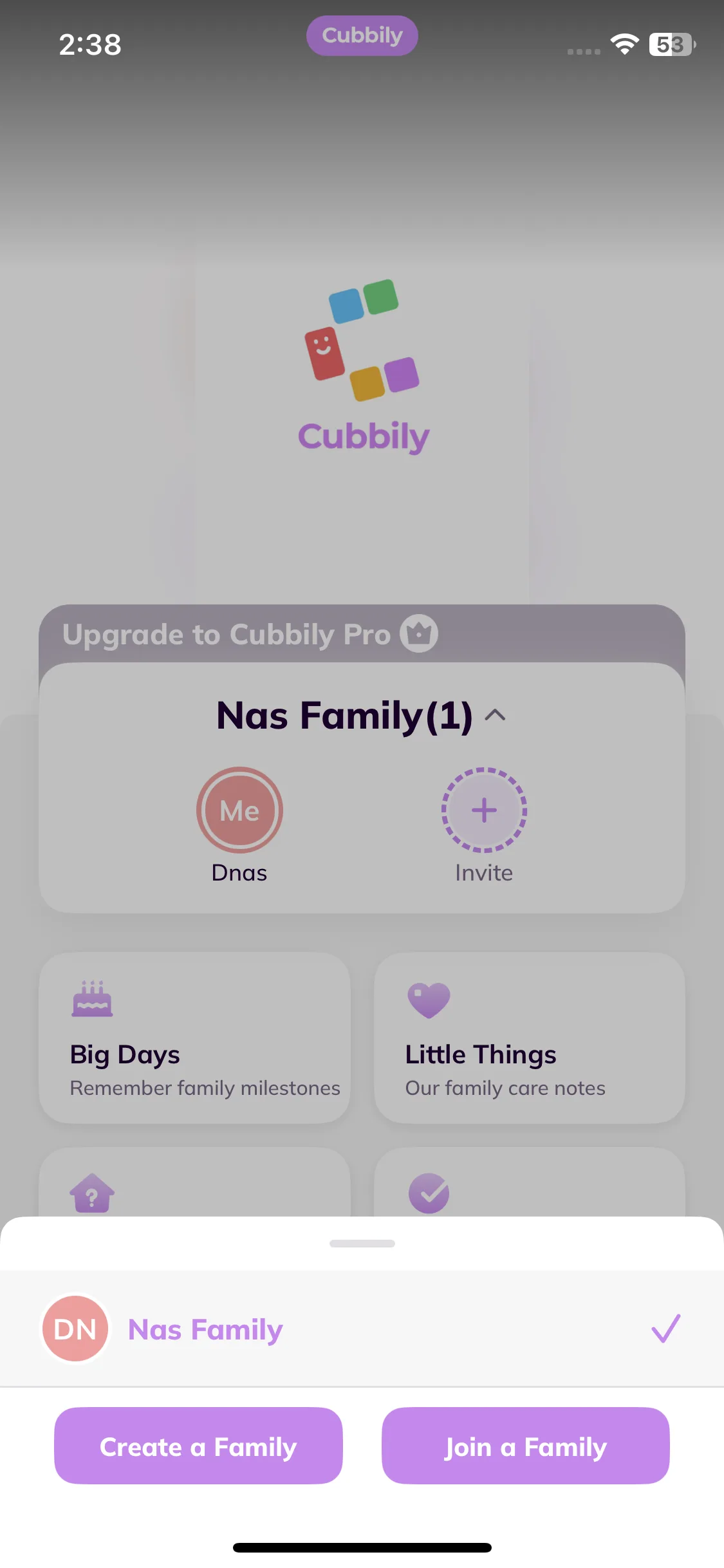The height and width of the screenshot is (1568, 724).
Task: Tap Create a Family button
Action: click(198, 1446)
